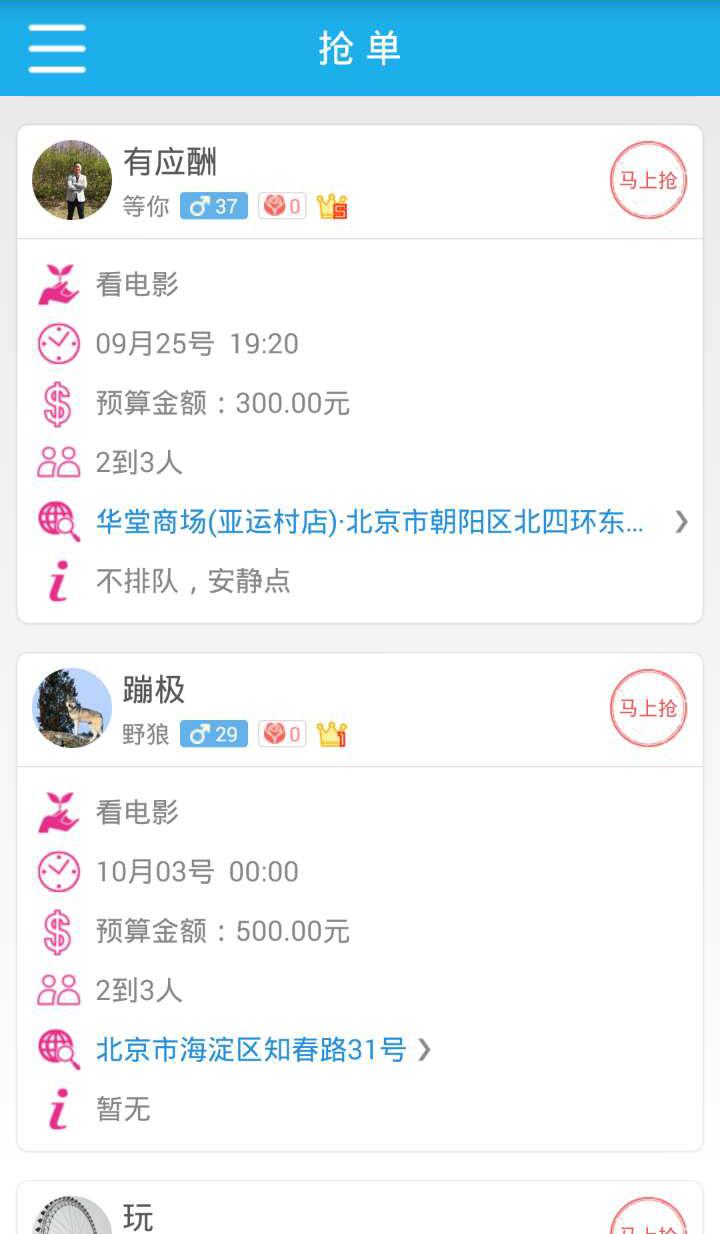Click the heart badge showing 0 on 有应酬's card

pos(281,207)
